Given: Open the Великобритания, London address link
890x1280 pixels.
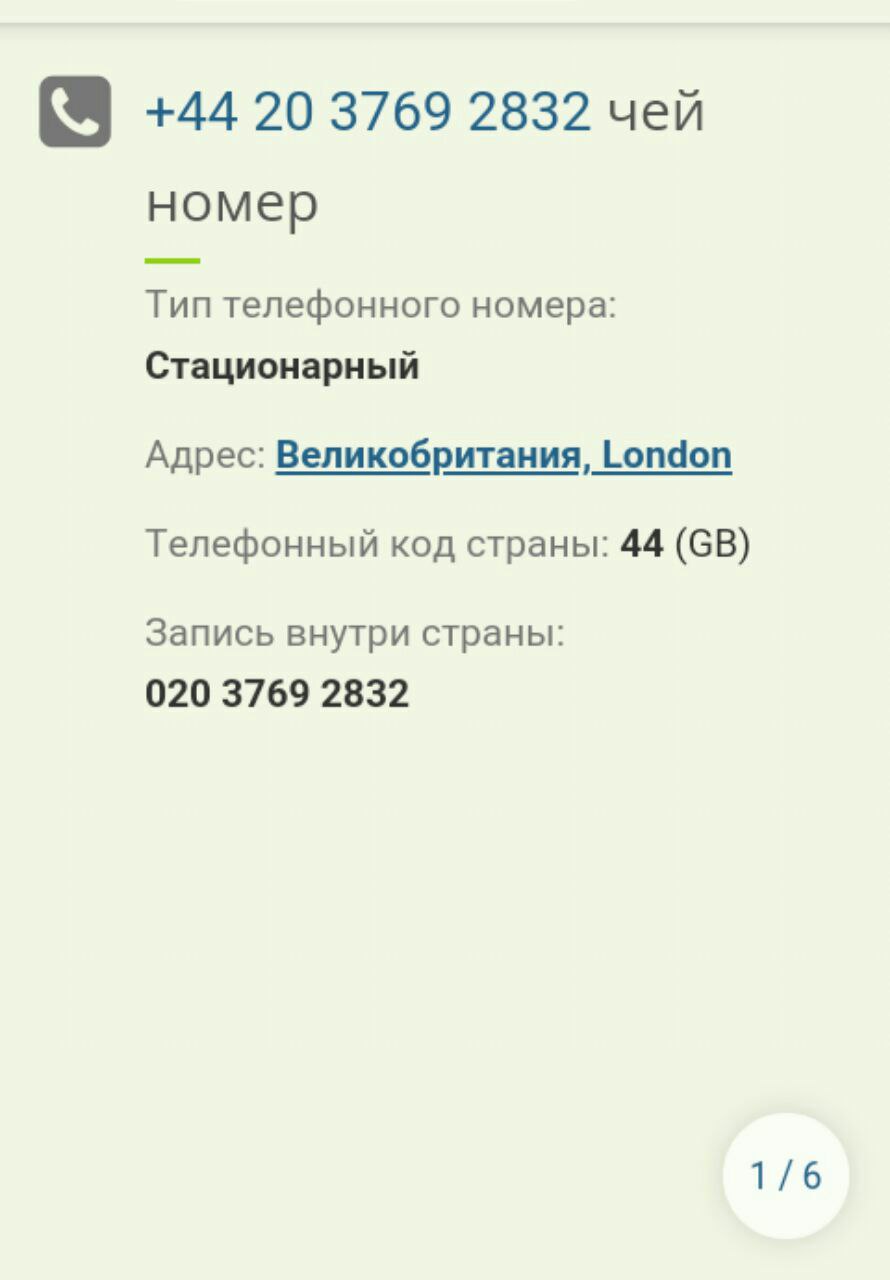Looking at the screenshot, I should click(x=503, y=455).
